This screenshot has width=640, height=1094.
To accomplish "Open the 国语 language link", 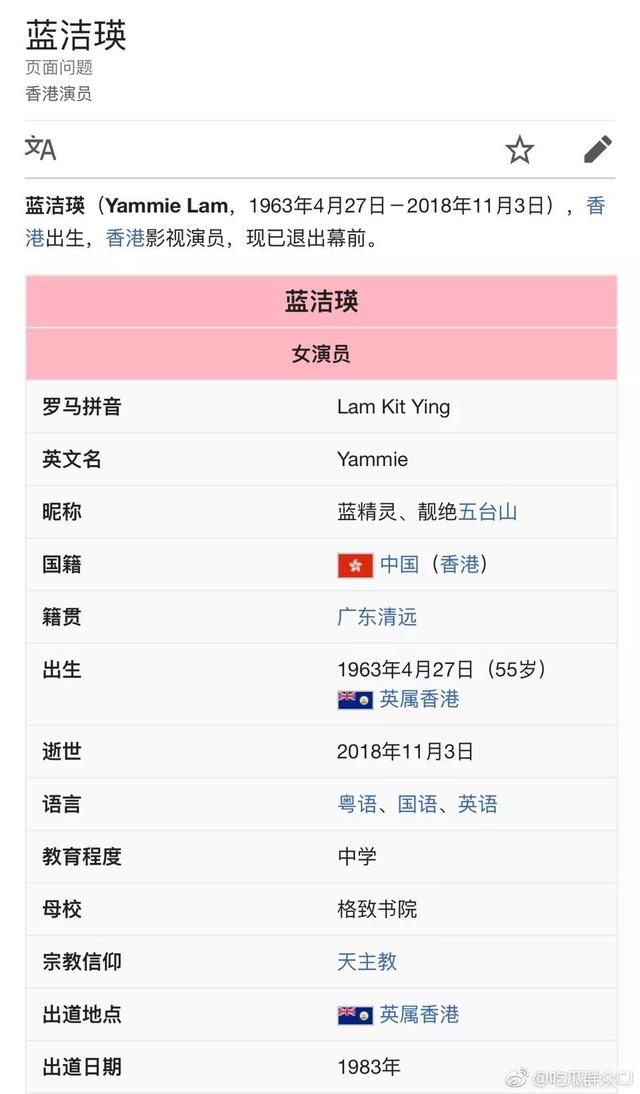I will (x=417, y=804).
